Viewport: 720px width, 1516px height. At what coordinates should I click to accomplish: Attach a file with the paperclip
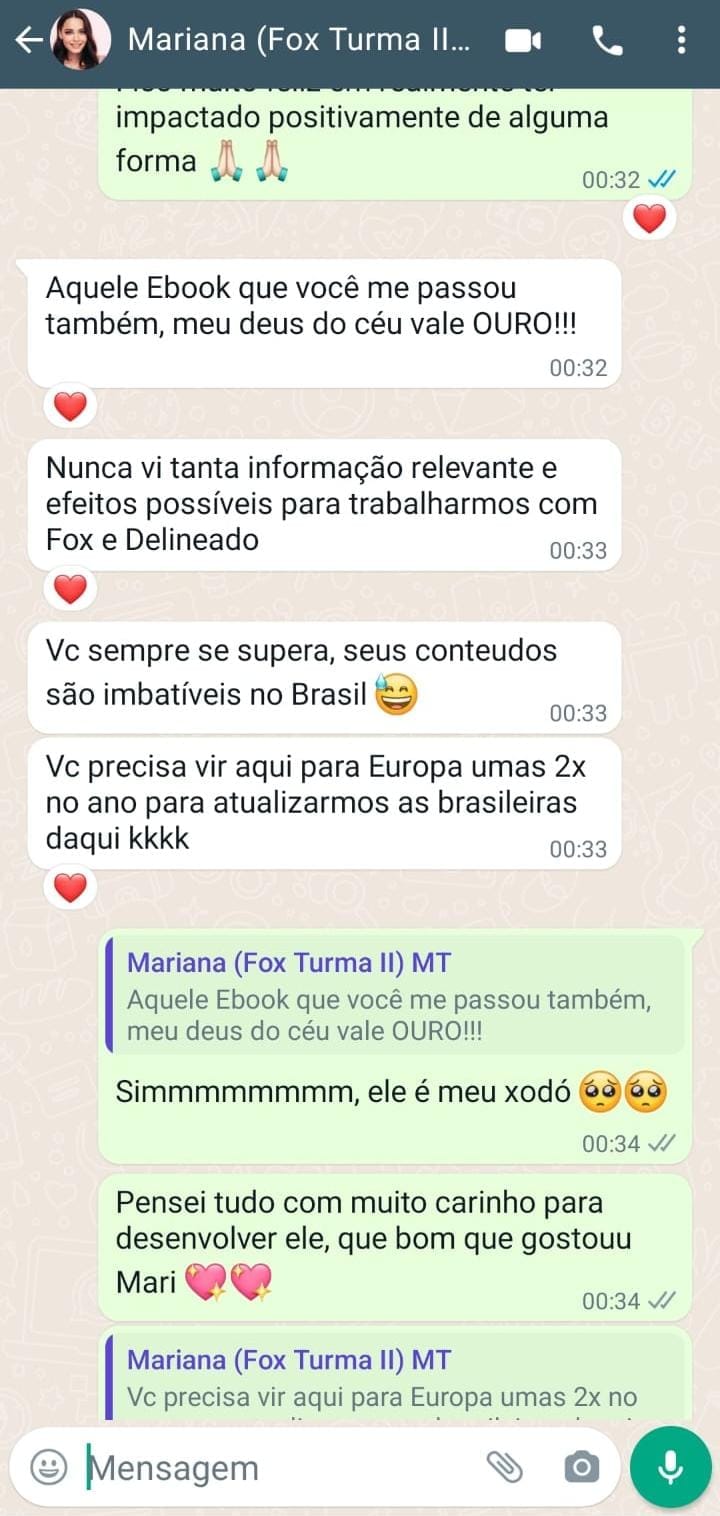coord(505,1467)
